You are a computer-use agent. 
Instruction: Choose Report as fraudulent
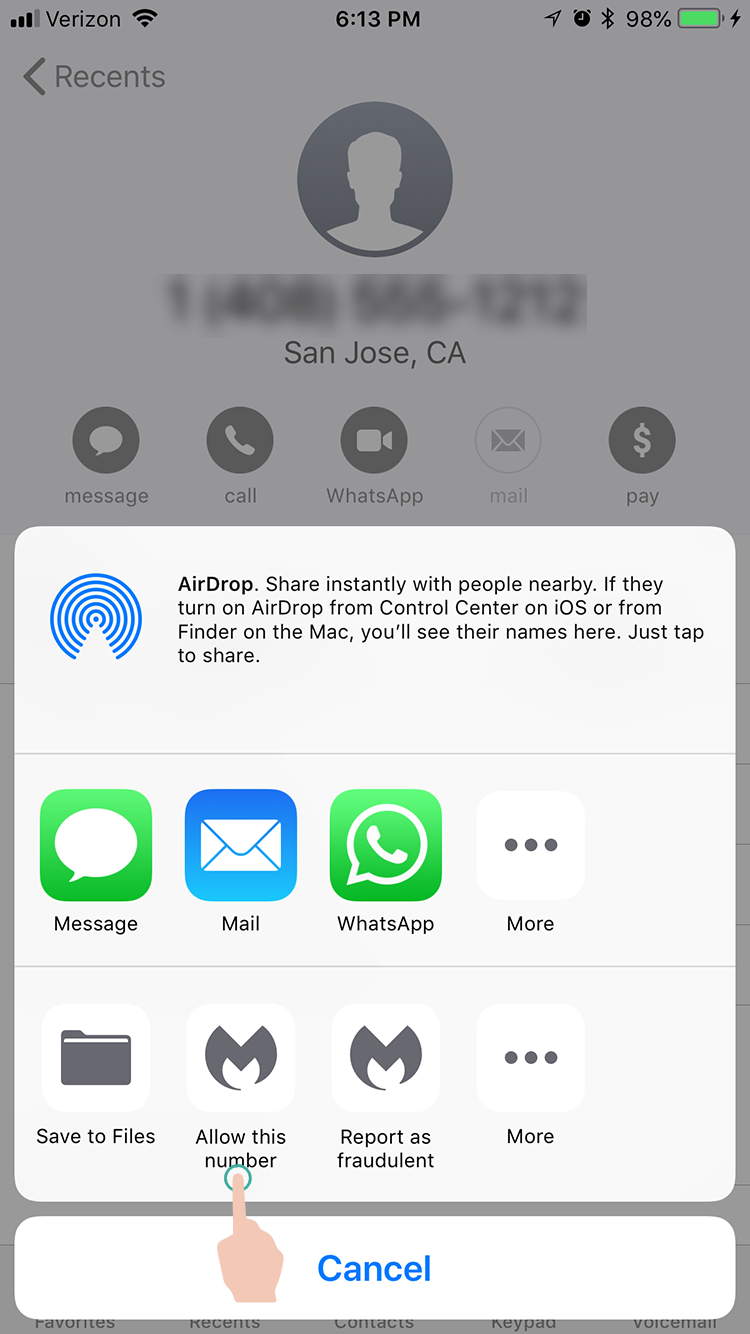click(386, 1058)
